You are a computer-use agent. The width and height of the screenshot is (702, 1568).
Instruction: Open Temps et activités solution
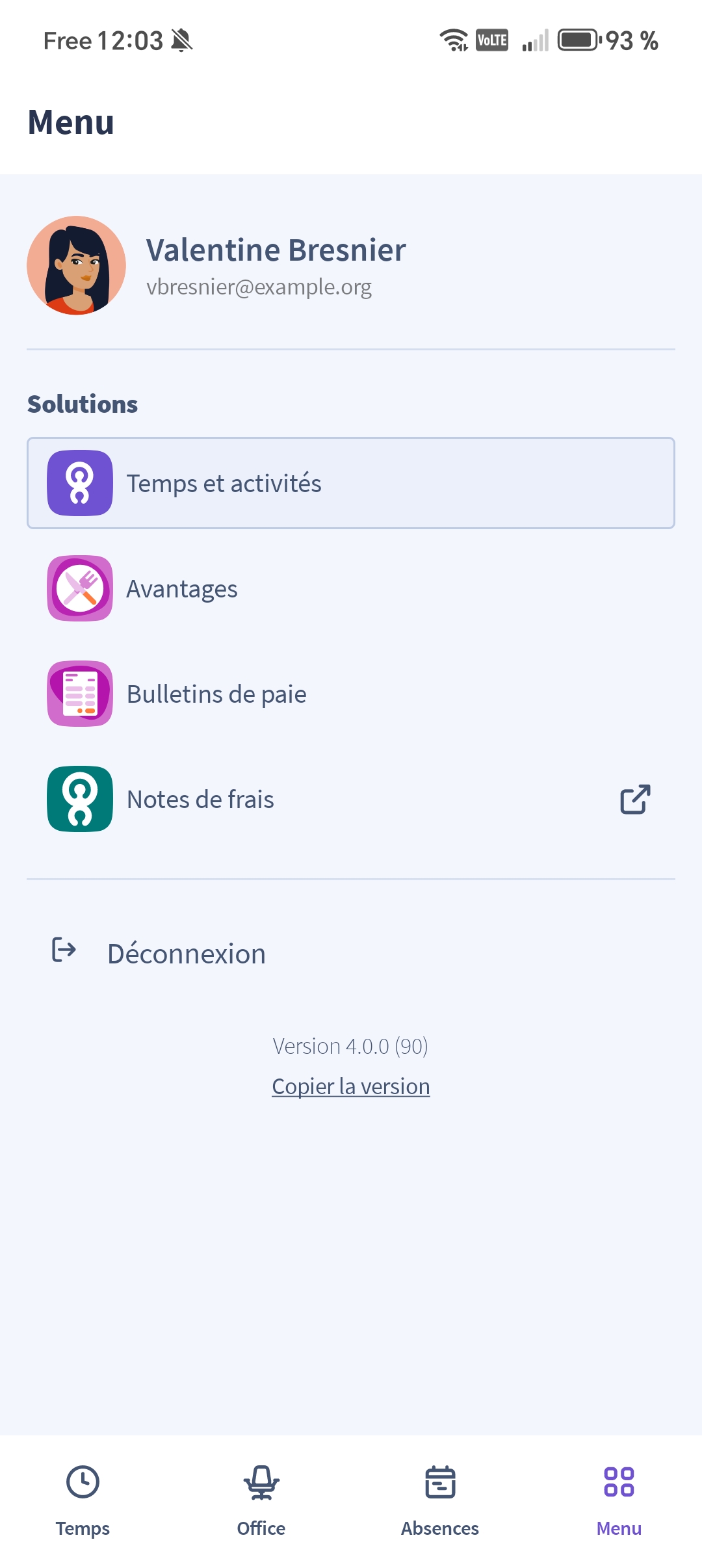click(x=350, y=483)
